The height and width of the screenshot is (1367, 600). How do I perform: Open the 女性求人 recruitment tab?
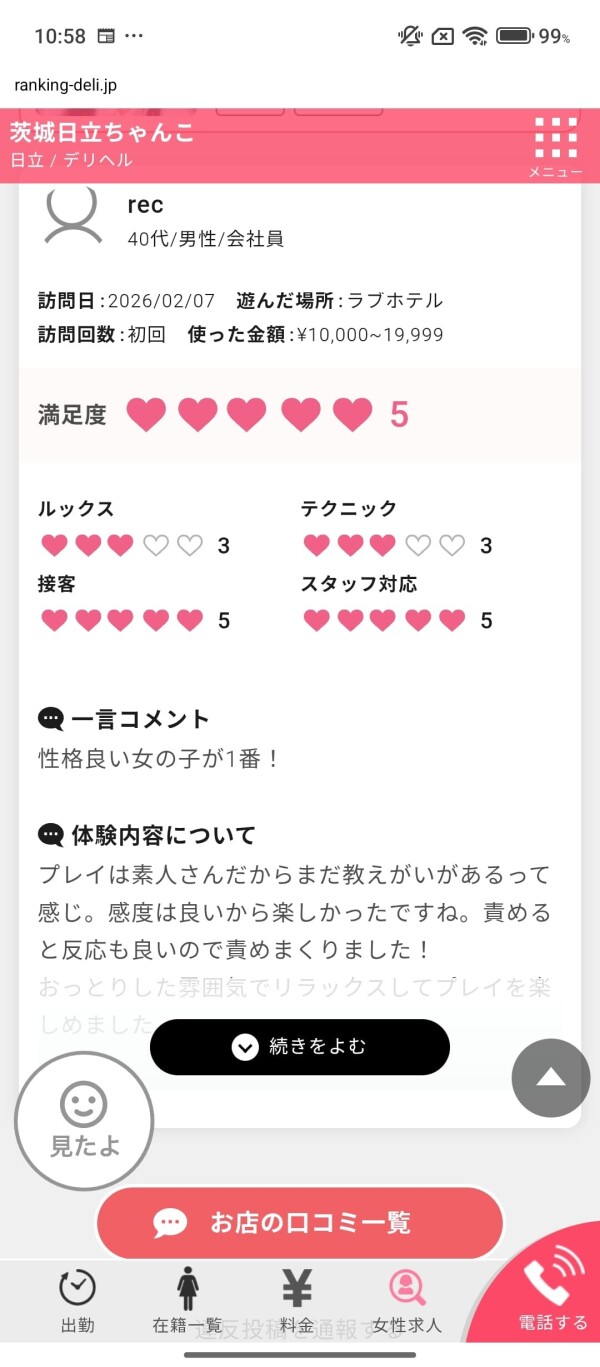[407, 1301]
